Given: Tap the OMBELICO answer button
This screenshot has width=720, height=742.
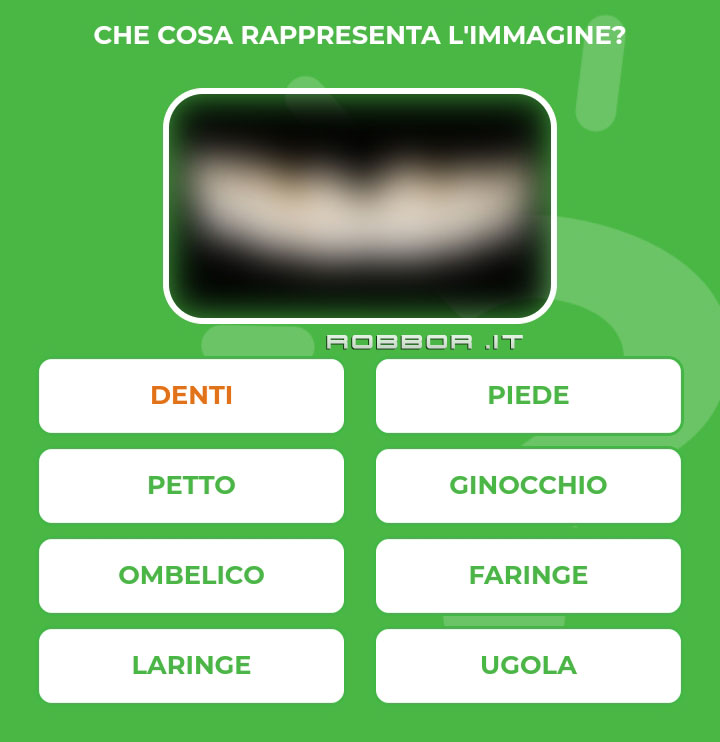Looking at the screenshot, I should [x=191, y=576].
